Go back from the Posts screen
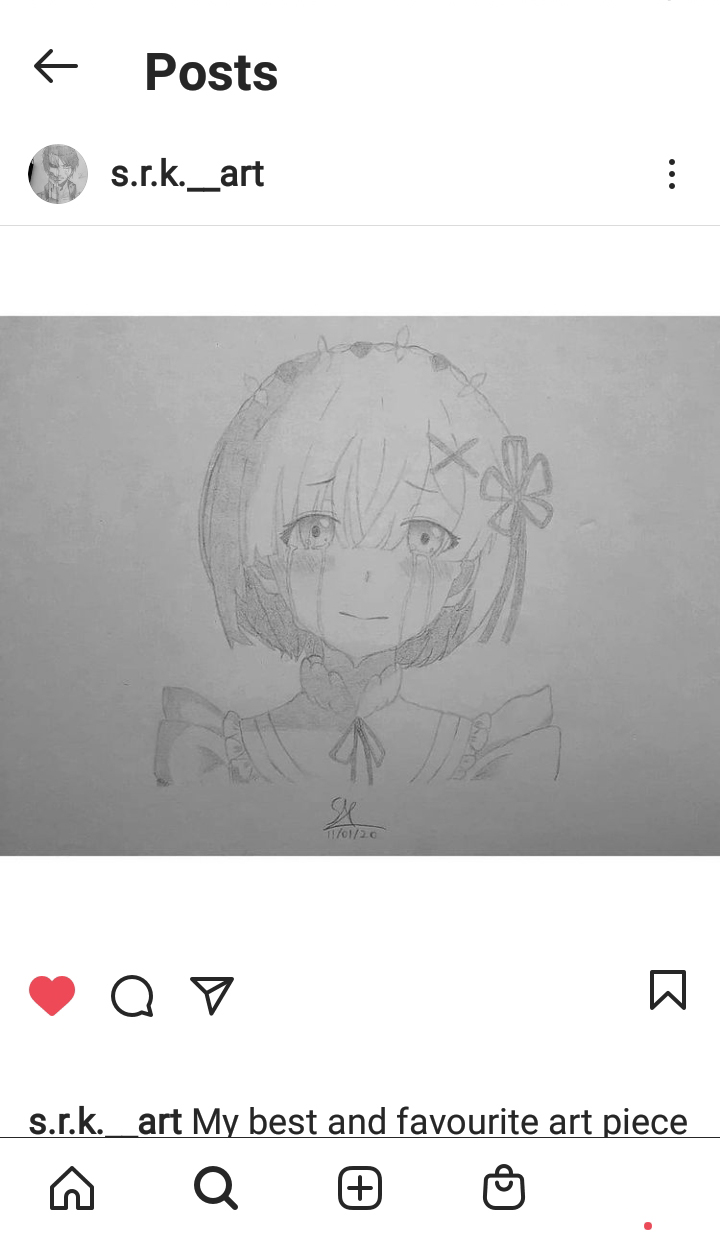The width and height of the screenshot is (720, 1238). (55, 67)
